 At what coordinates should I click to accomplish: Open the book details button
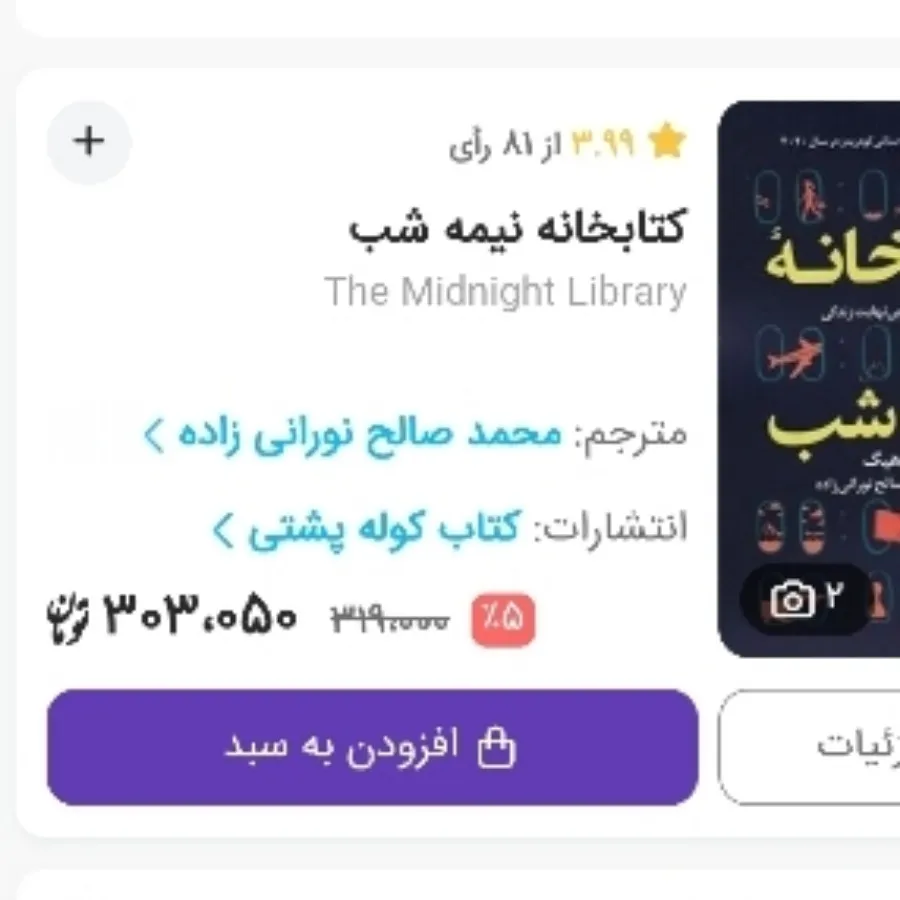(x=810, y=747)
